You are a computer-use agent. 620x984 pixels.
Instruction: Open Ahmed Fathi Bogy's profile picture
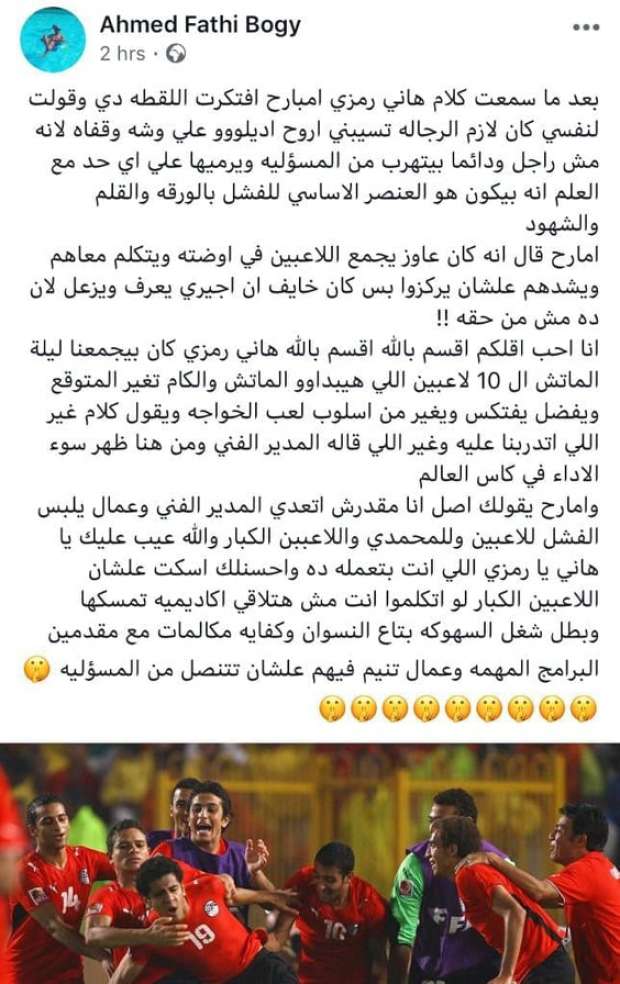53,39
